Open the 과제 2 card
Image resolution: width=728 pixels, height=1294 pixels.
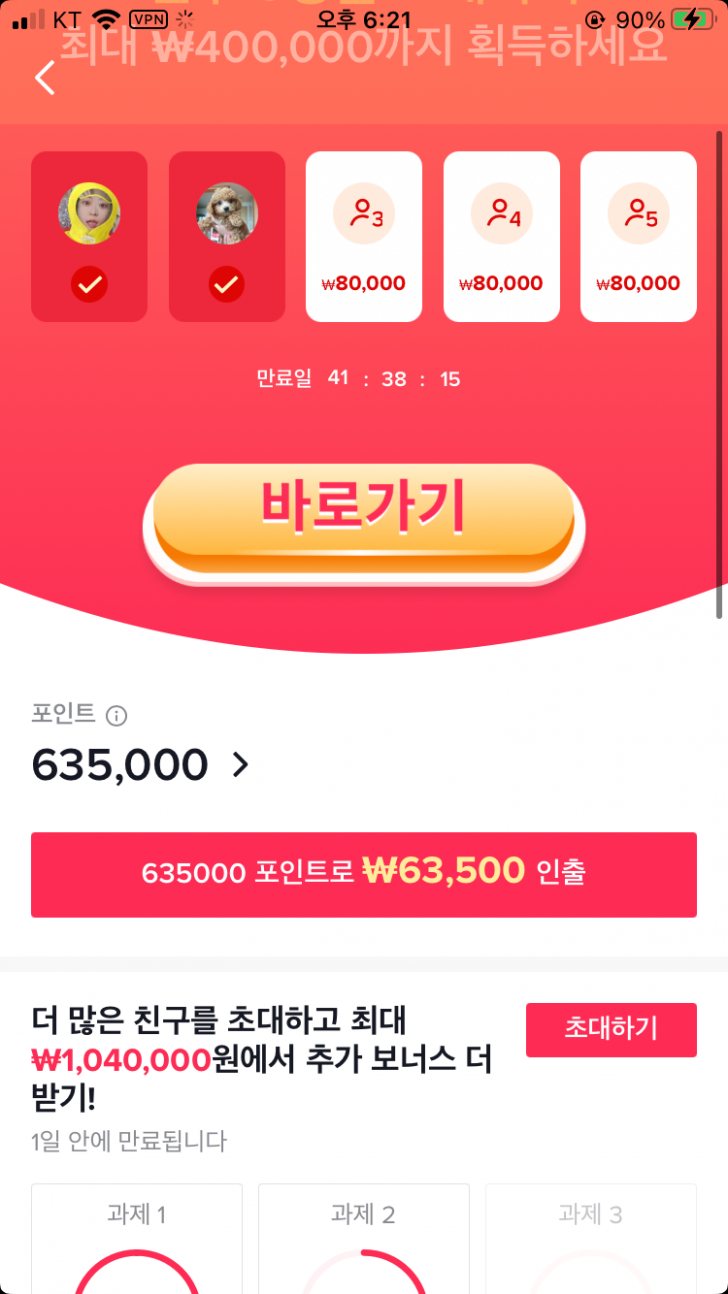click(x=364, y=1238)
